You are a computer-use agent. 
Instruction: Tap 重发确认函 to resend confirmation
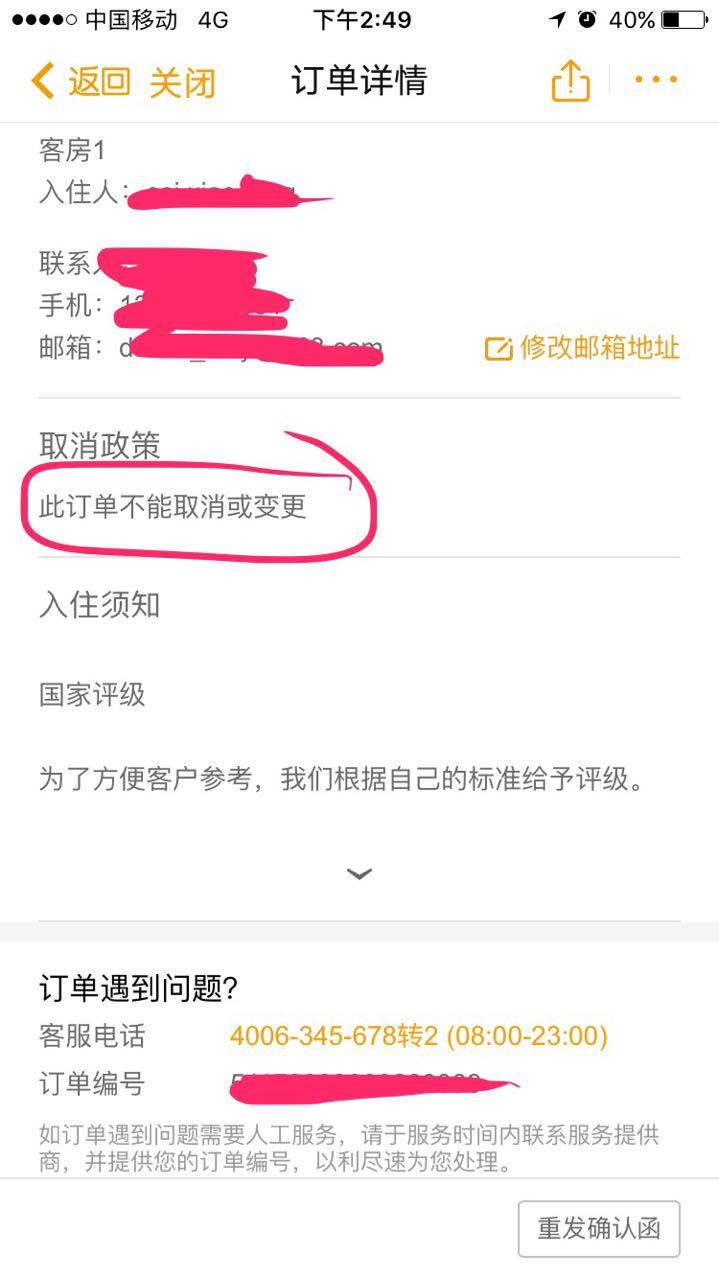click(598, 1228)
